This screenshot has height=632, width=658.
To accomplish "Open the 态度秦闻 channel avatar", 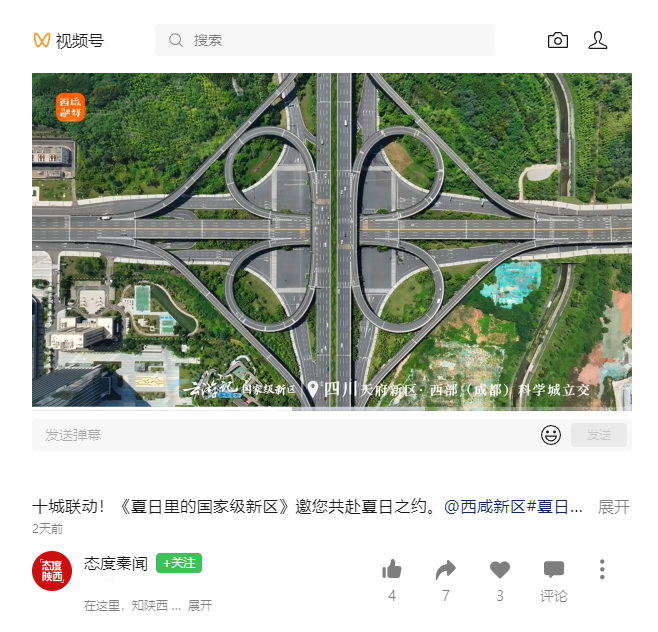I will tap(52, 571).
